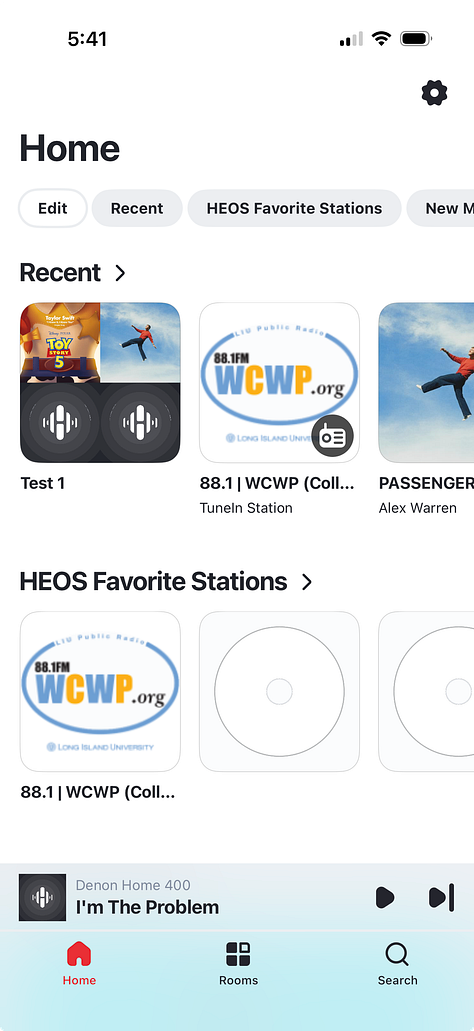Open the settings gear icon
Image resolution: width=474 pixels, height=1031 pixels.
(x=434, y=93)
